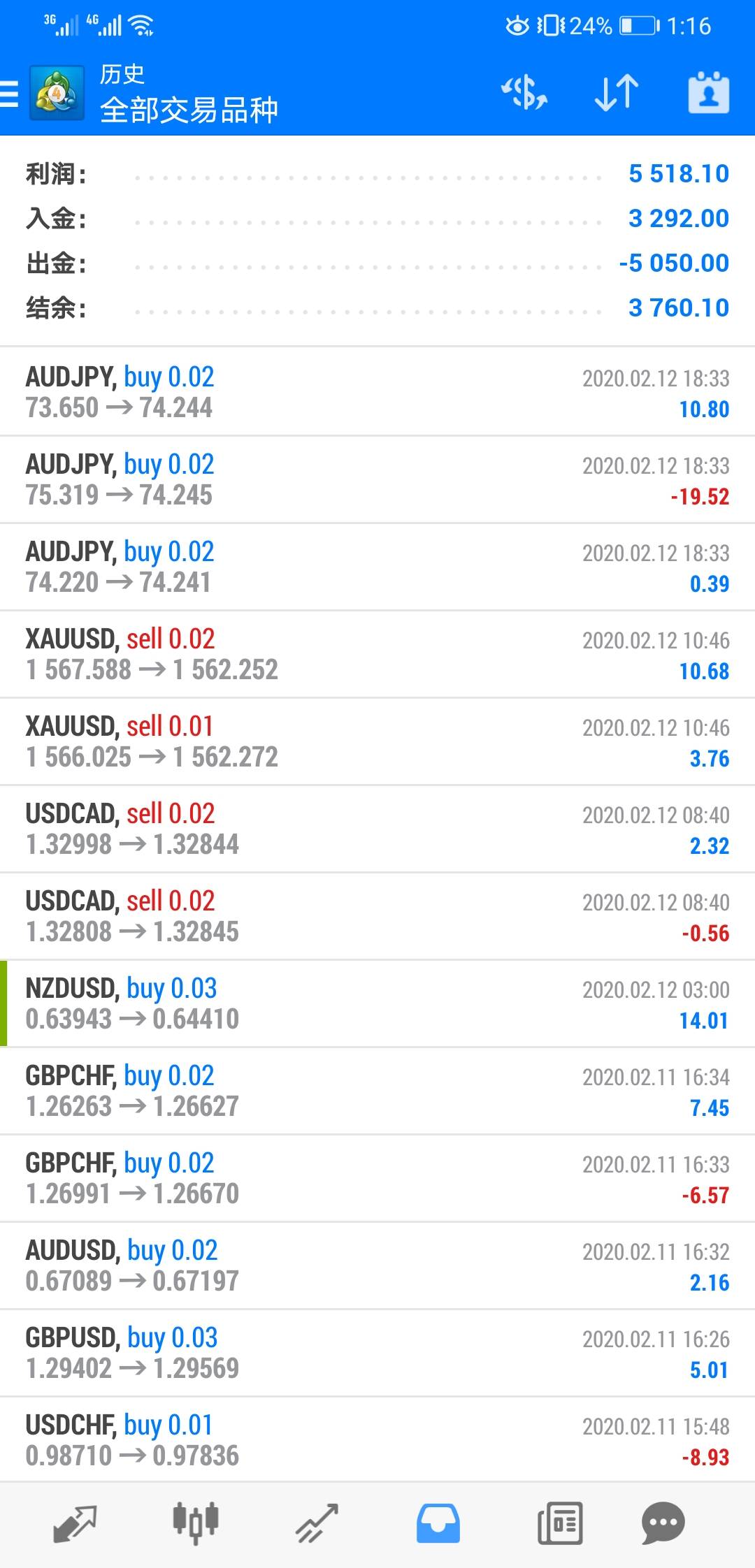Select the History inbox tab
755x1568 pixels.
click(x=438, y=1524)
